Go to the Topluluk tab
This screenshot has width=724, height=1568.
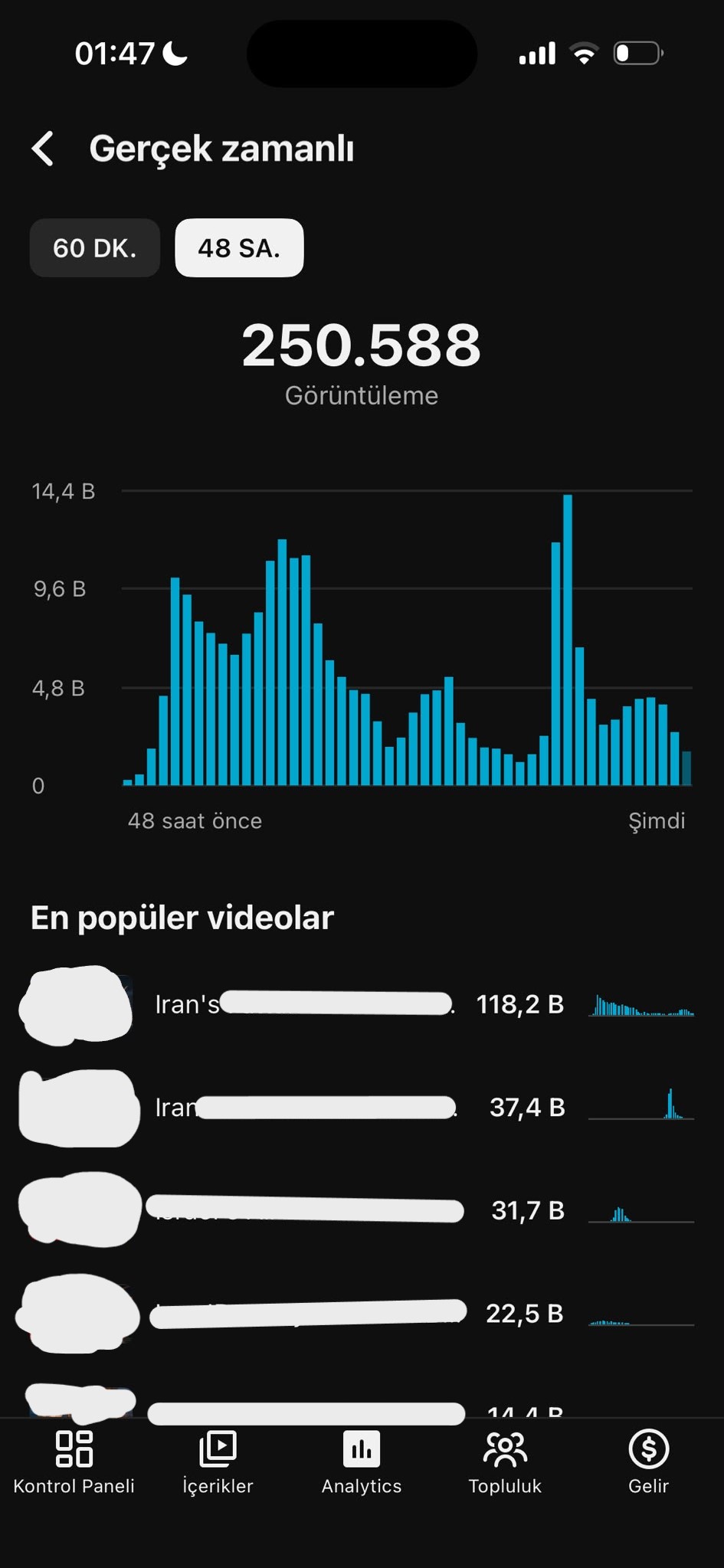pos(505,1462)
